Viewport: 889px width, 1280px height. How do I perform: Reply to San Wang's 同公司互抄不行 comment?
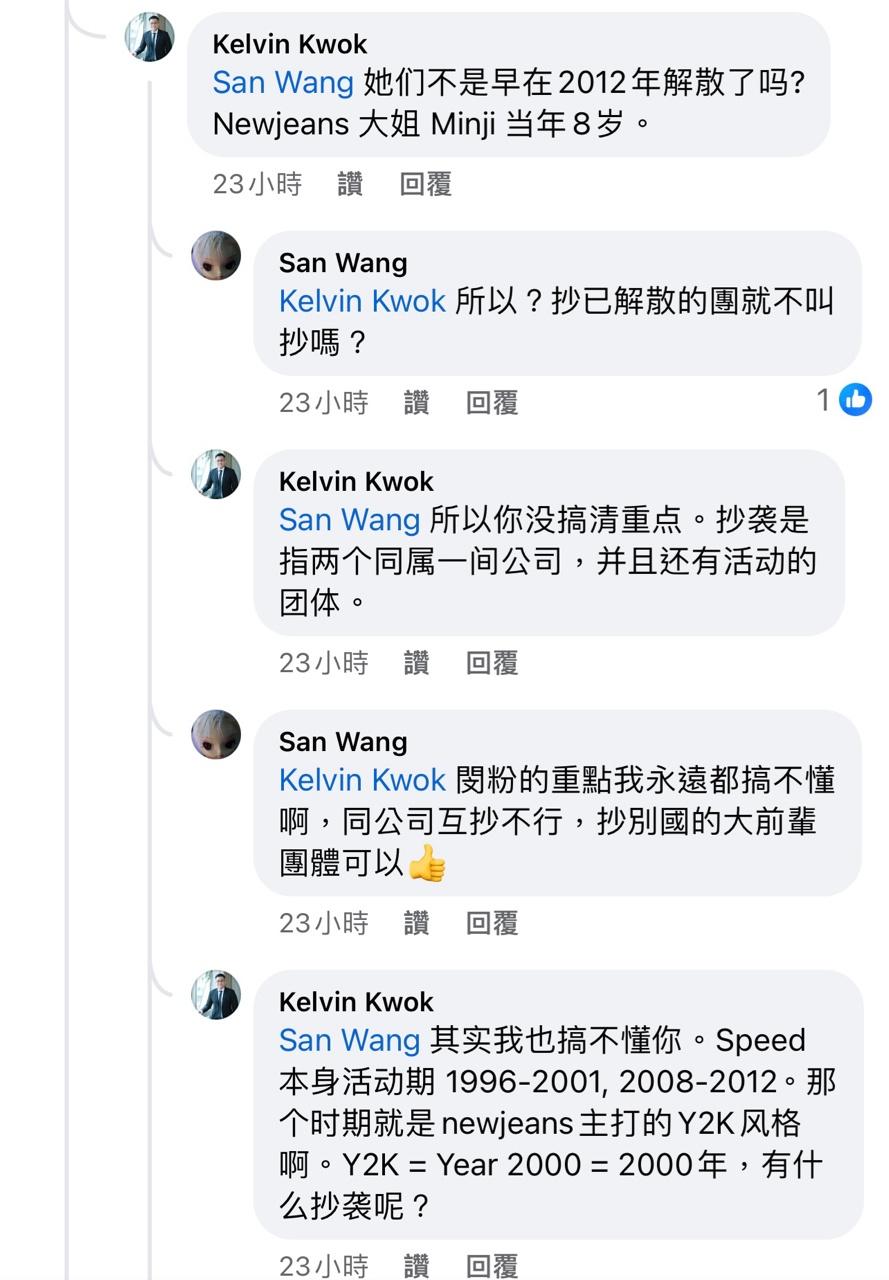coord(492,923)
